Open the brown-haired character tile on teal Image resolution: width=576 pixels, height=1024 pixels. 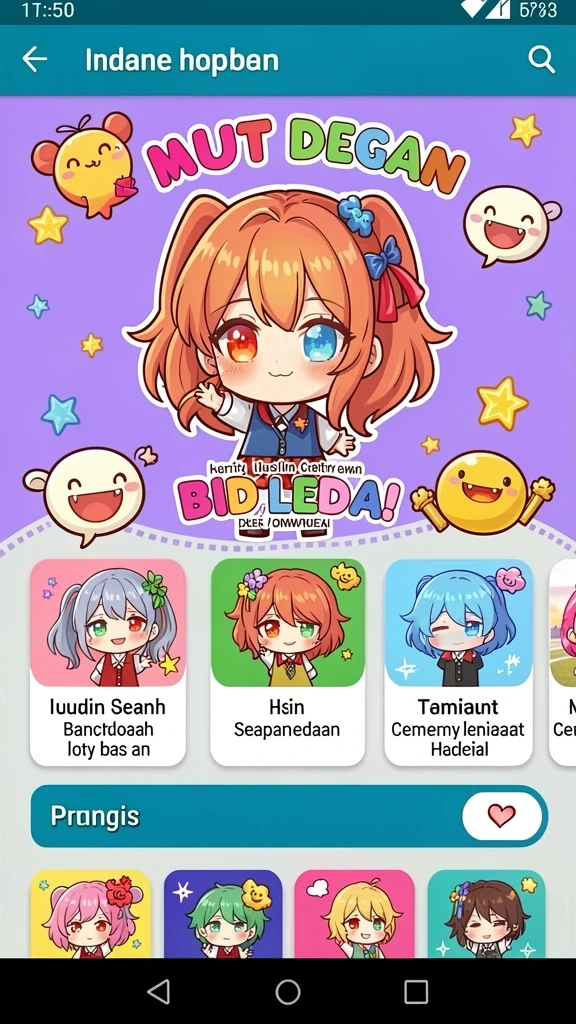coord(487,914)
